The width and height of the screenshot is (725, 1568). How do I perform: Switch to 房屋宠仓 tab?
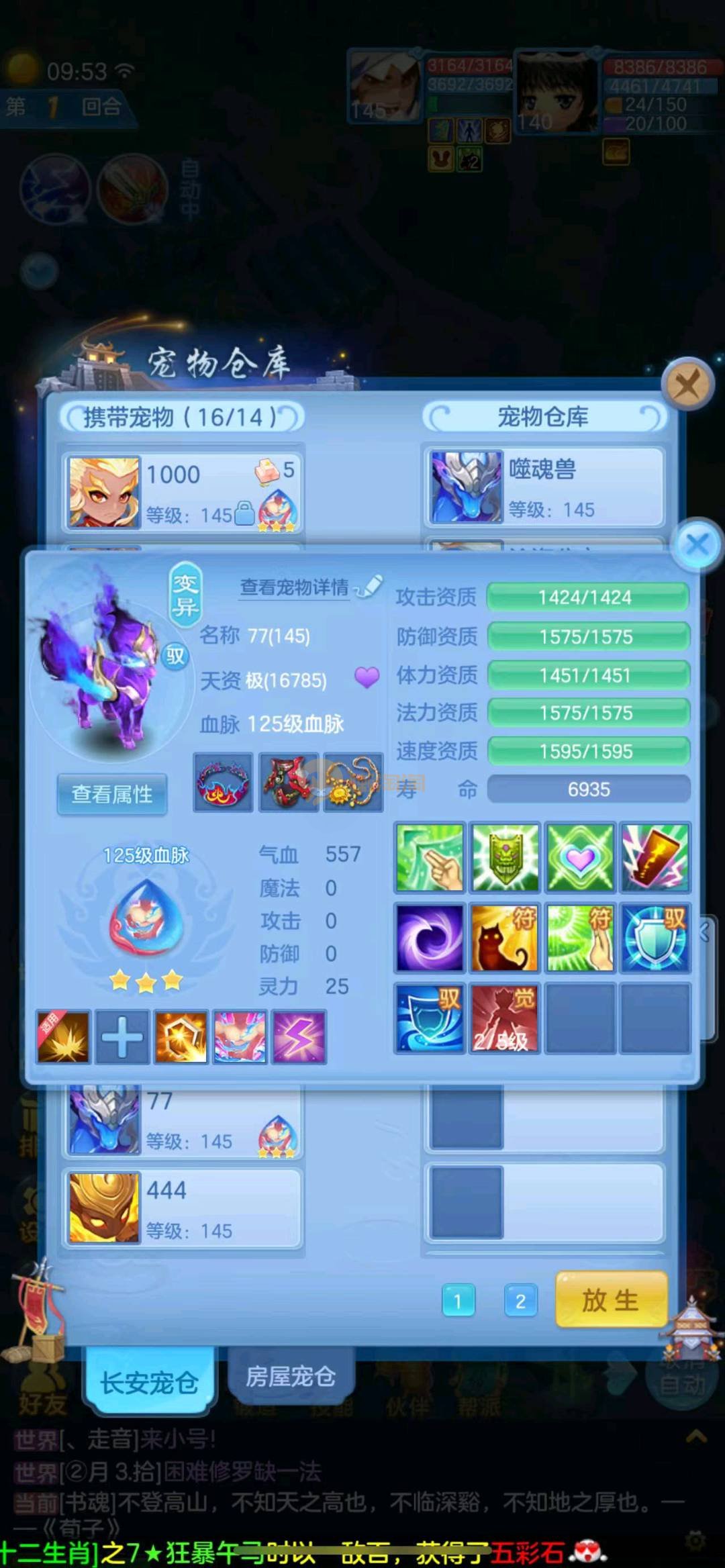tap(290, 1376)
